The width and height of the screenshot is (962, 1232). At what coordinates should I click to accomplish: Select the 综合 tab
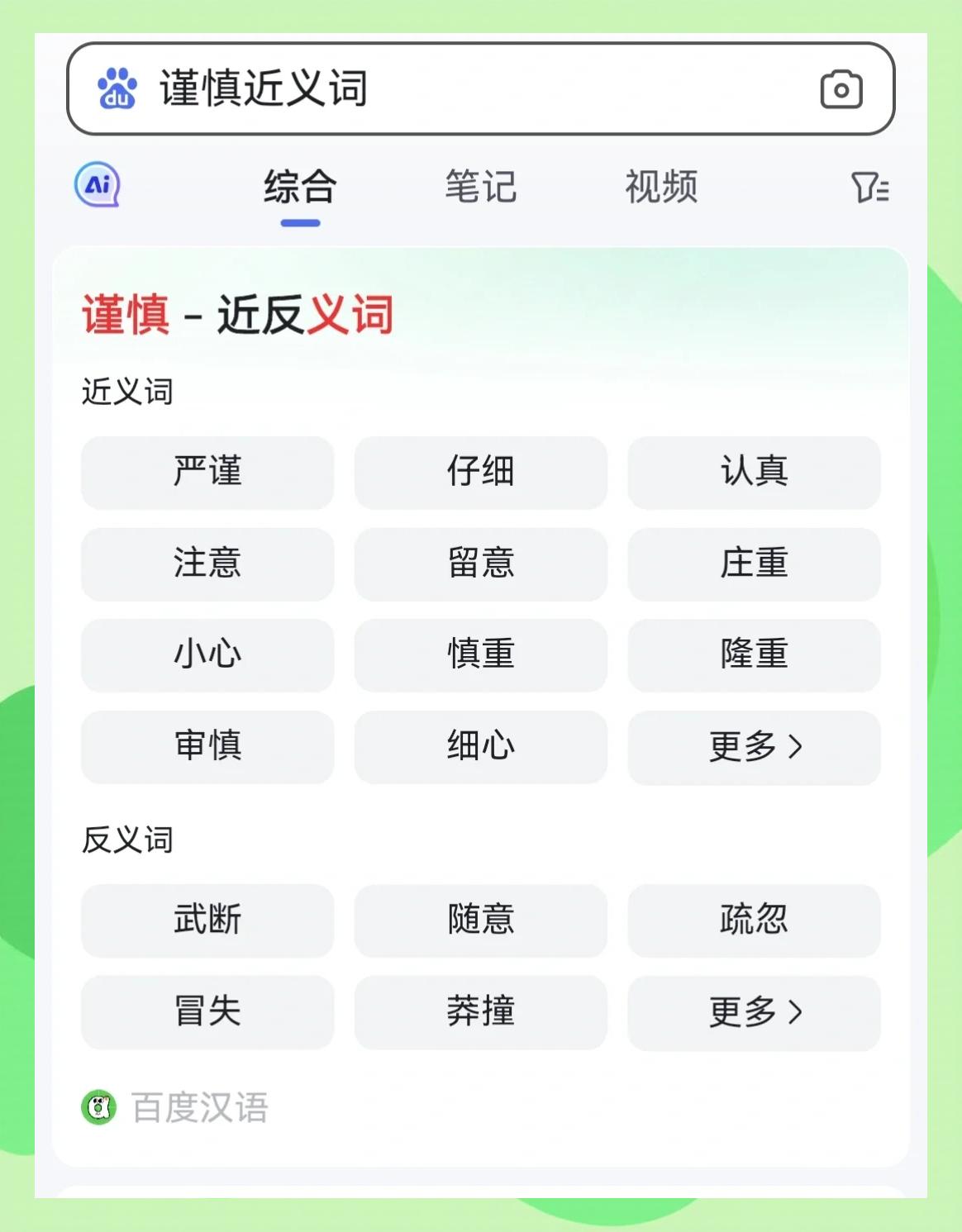(300, 187)
